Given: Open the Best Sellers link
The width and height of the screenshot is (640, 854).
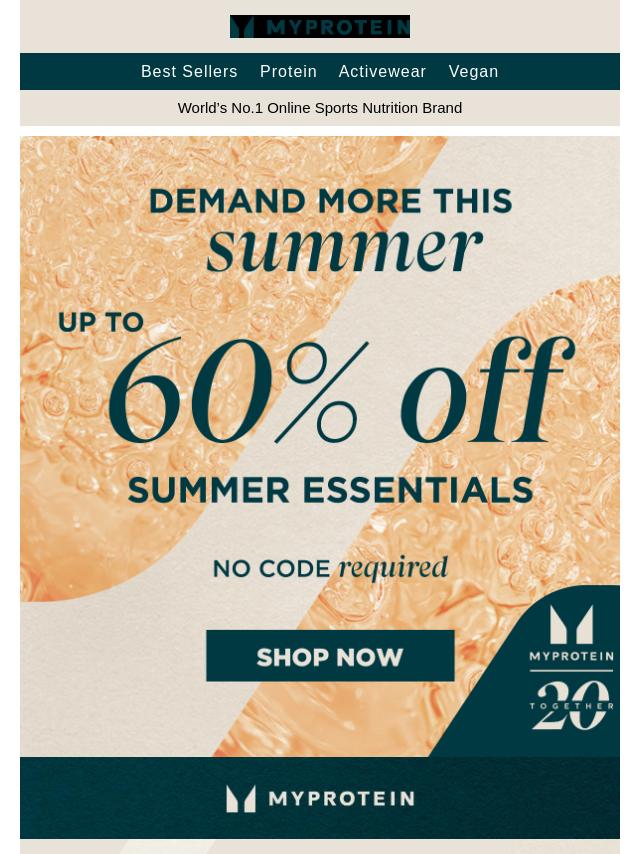Looking at the screenshot, I should [x=189, y=72].
